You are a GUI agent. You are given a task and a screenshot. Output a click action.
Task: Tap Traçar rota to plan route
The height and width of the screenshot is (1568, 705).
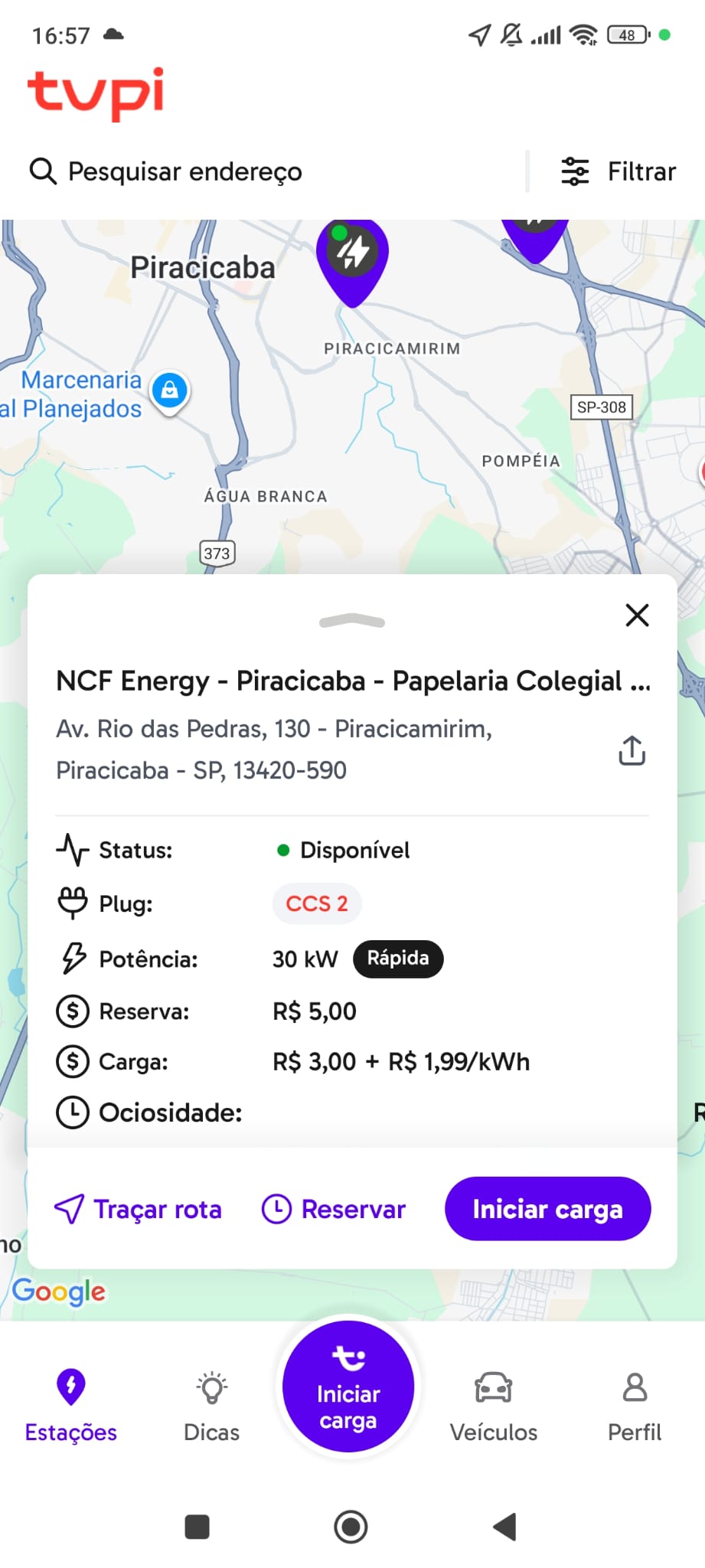coord(138,1208)
